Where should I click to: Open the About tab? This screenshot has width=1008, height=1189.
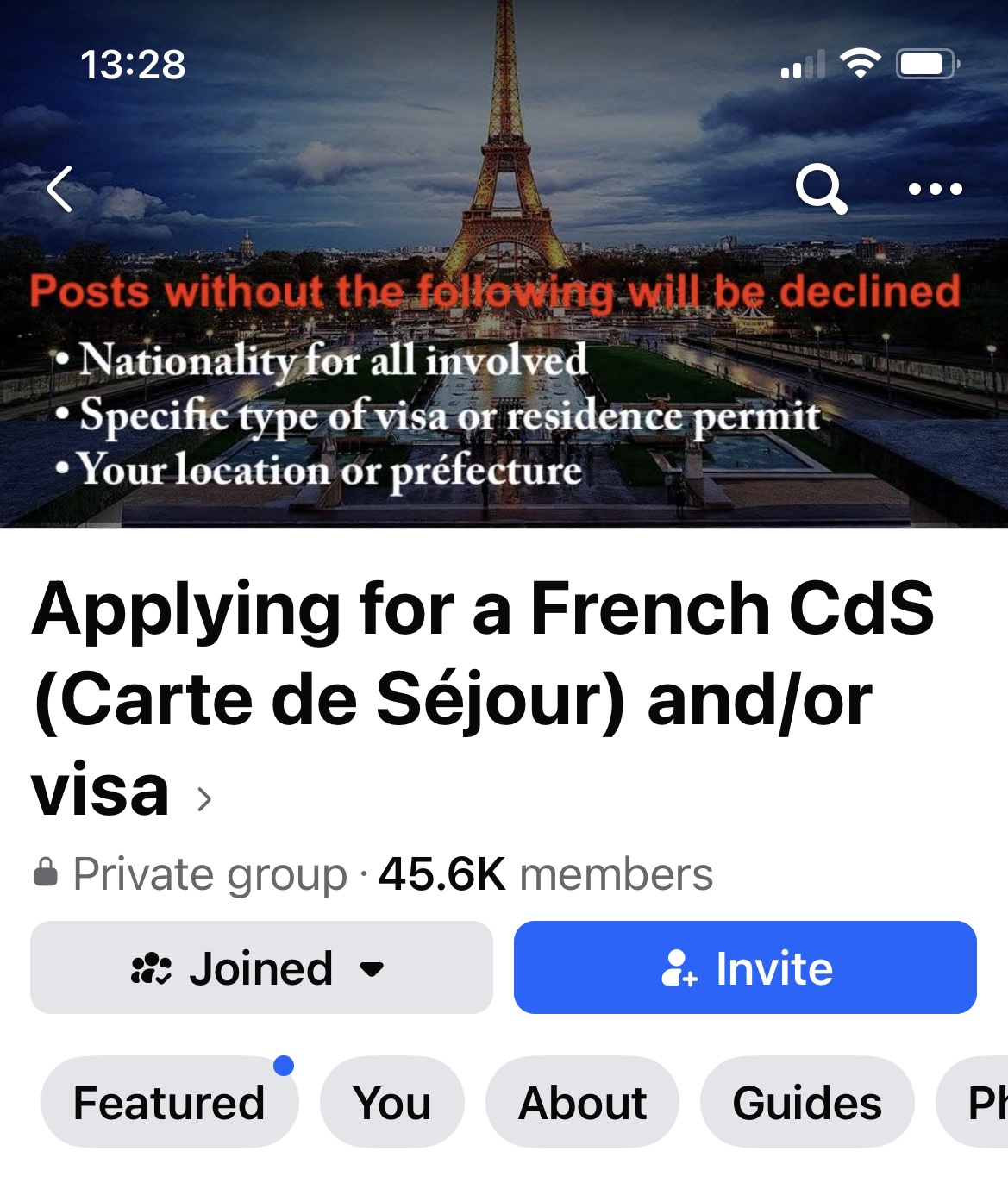[x=582, y=1102]
